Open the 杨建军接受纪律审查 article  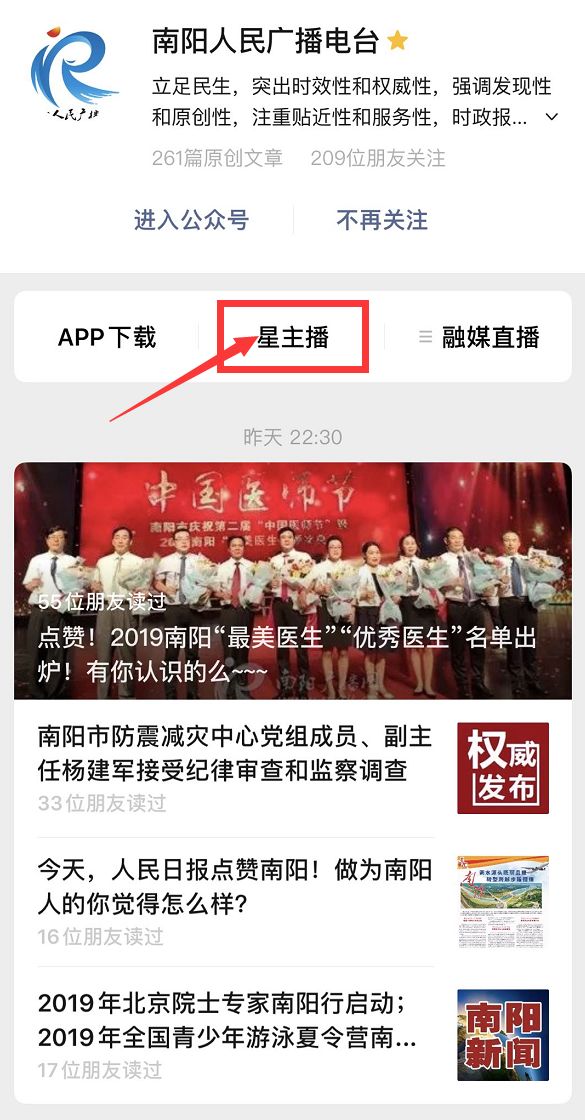pyautogui.click(x=293, y=768)
